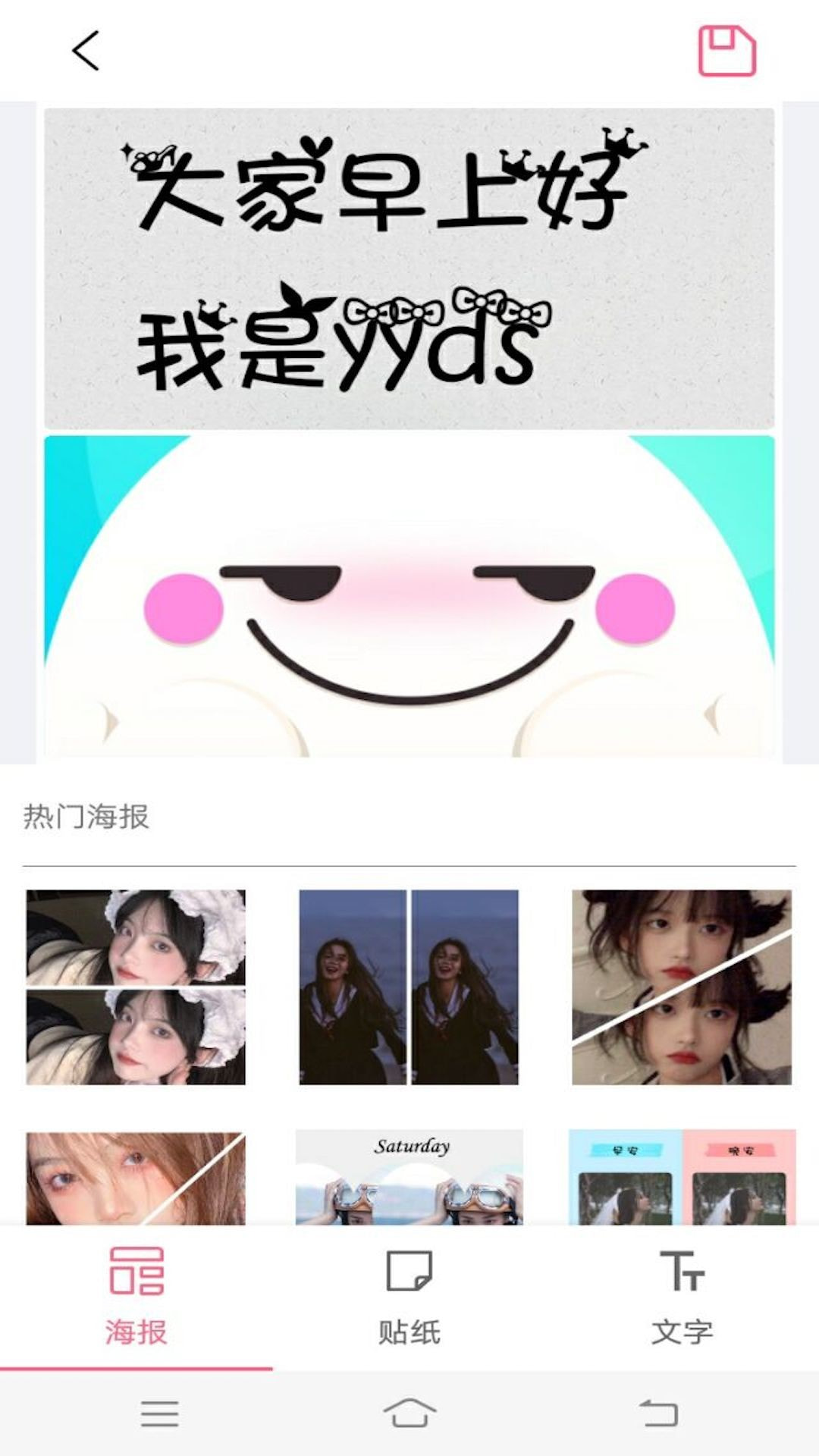Screen dimensions: 819x1456
Task: Tap the system home button
Action: tap(409, 1414)
